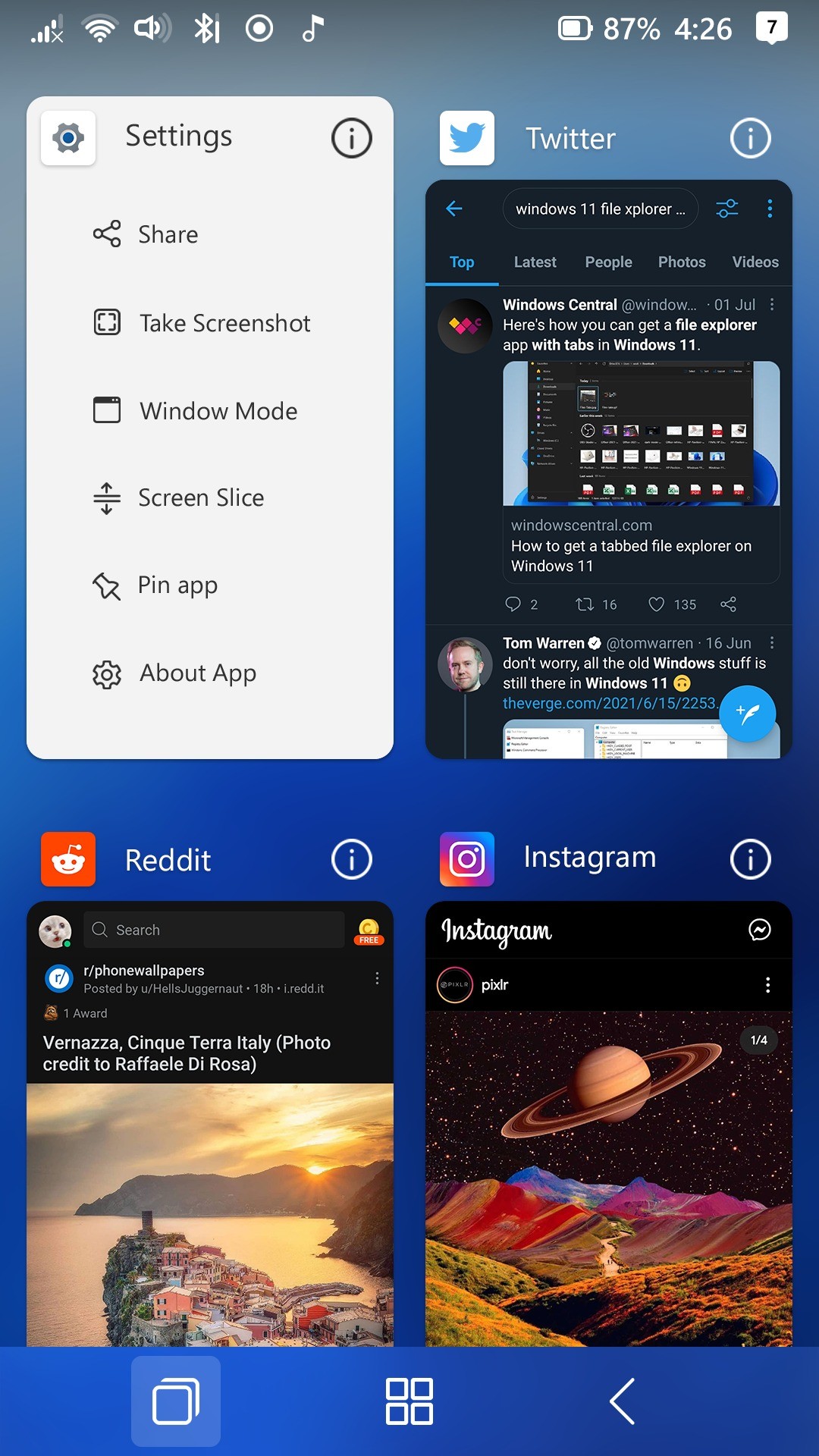This screenshot has width=819, height=1456.
Task: Tap the info icon next to Reddit
Action: pyautogui.click(x=351, y=859)
